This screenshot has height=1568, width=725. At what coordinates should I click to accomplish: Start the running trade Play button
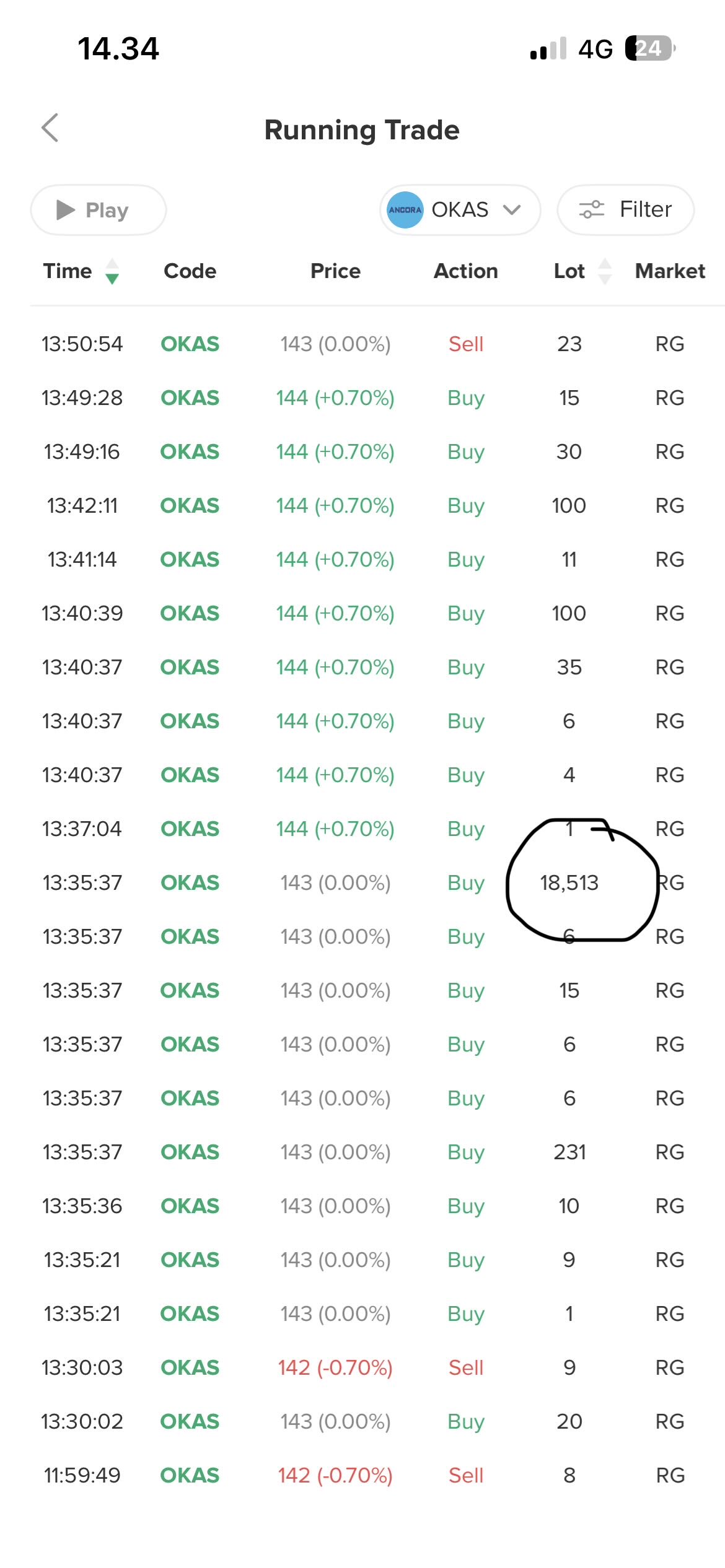(98, 210)
